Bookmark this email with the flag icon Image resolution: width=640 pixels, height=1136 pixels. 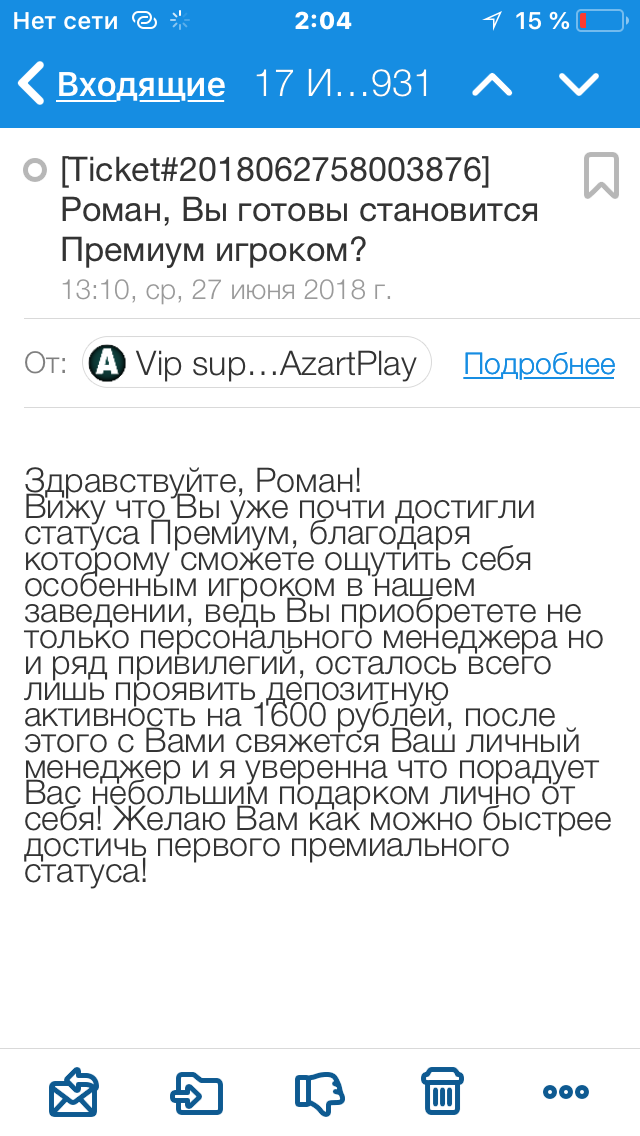tap(602, 175)
